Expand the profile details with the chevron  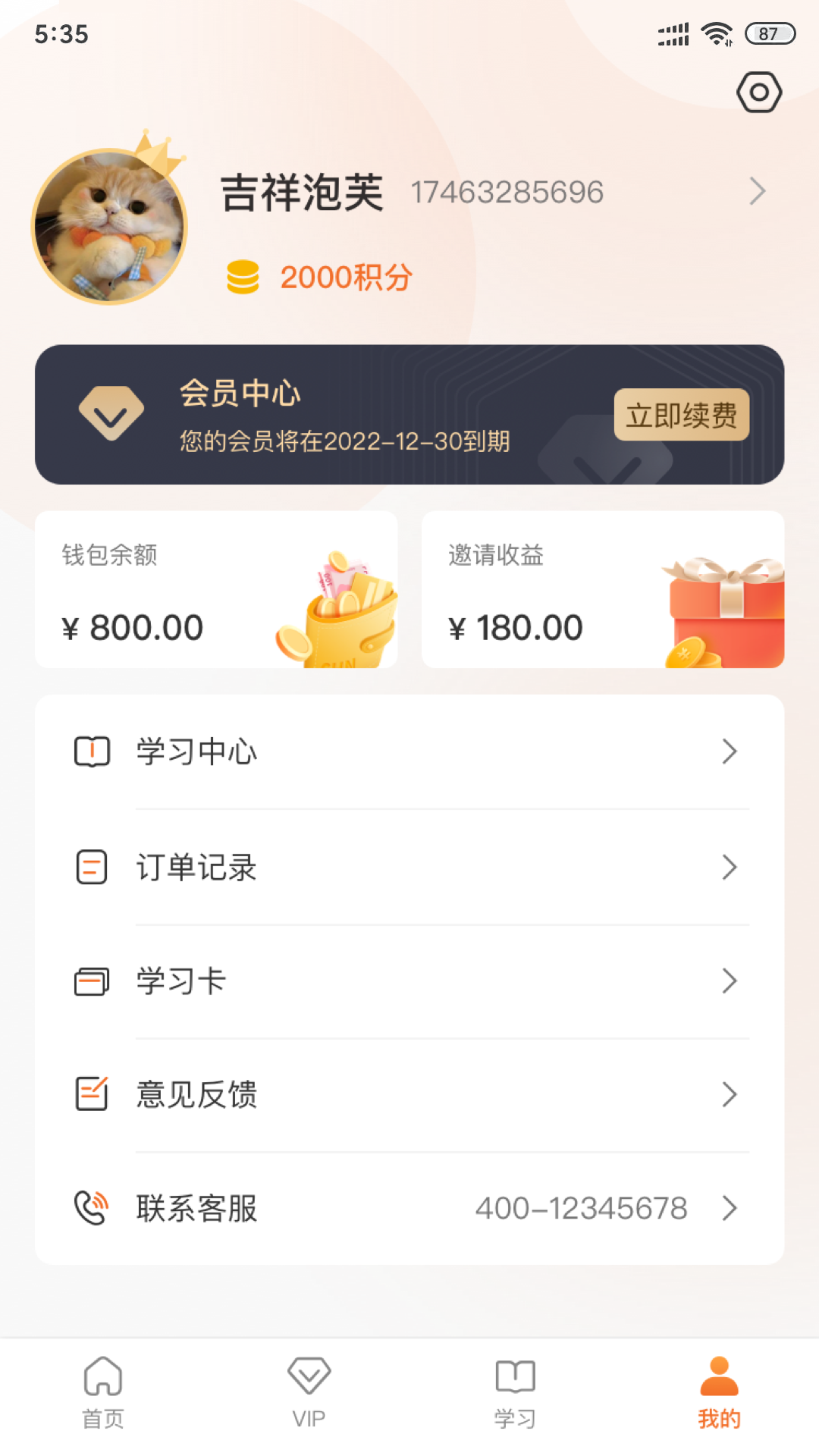(757, 191)
